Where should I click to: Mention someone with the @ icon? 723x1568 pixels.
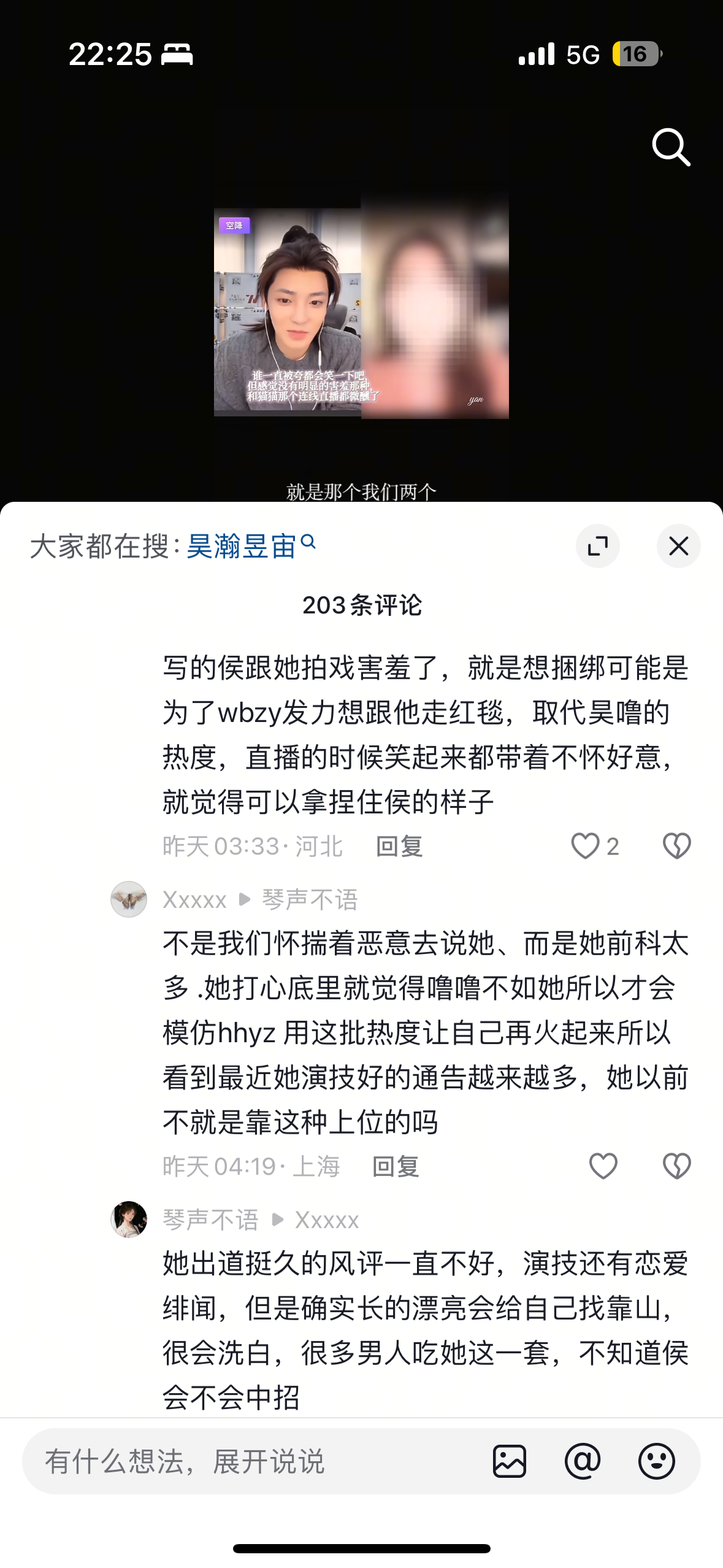(x=583, y=1461)
